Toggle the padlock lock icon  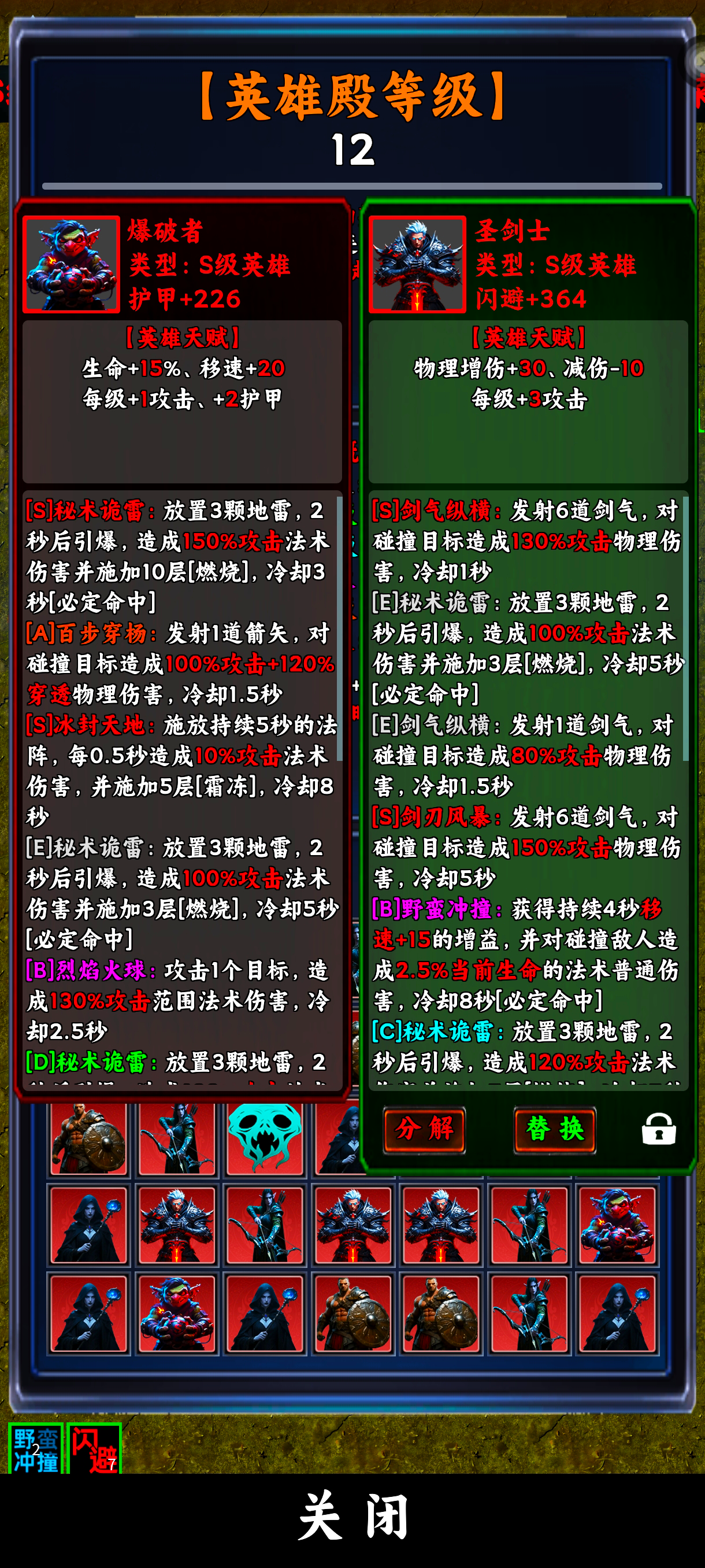point(659,1129)
